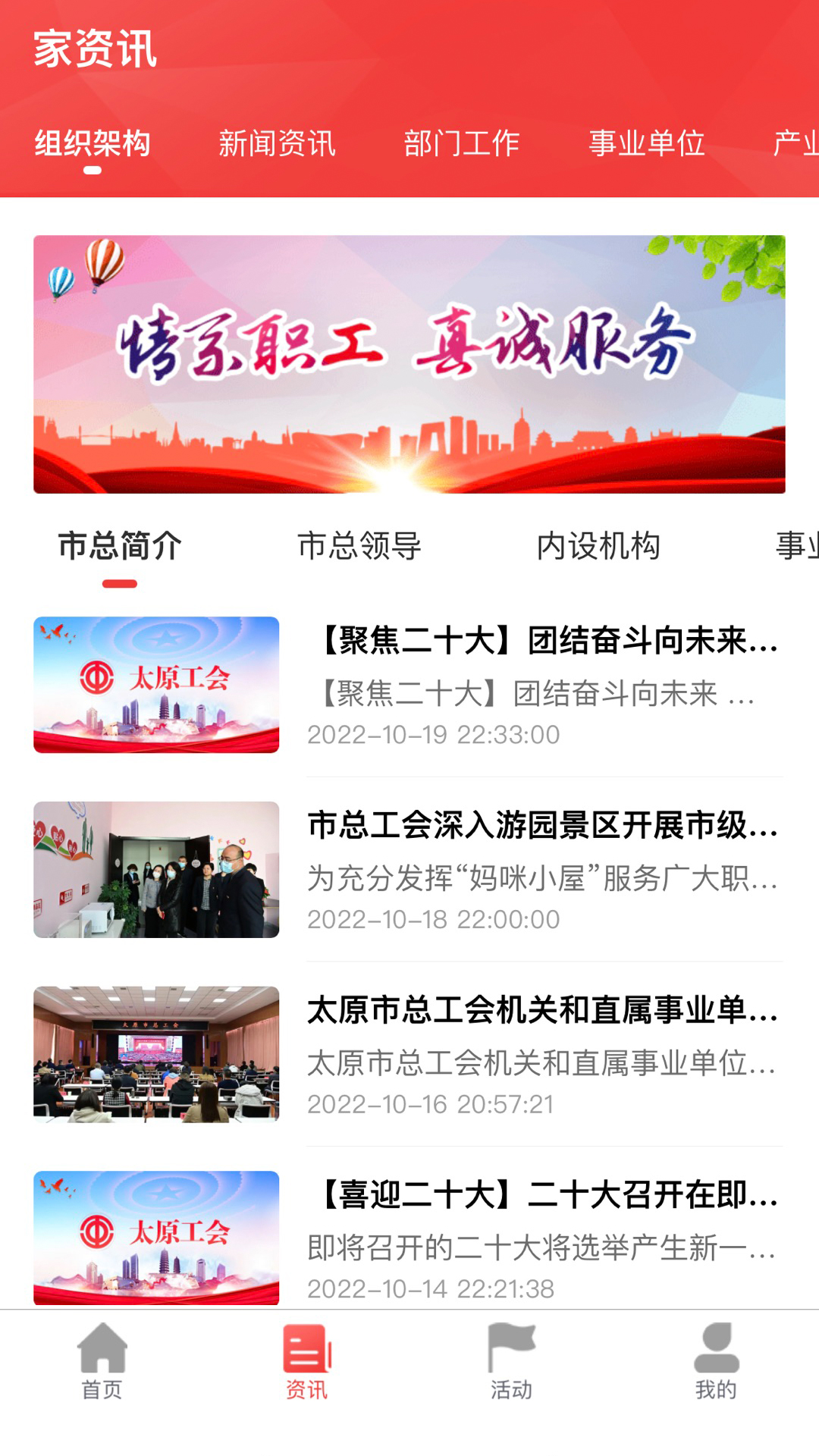Select the 市总简介 sub-tab
The image size is (819, 1456).
[120, 546]
